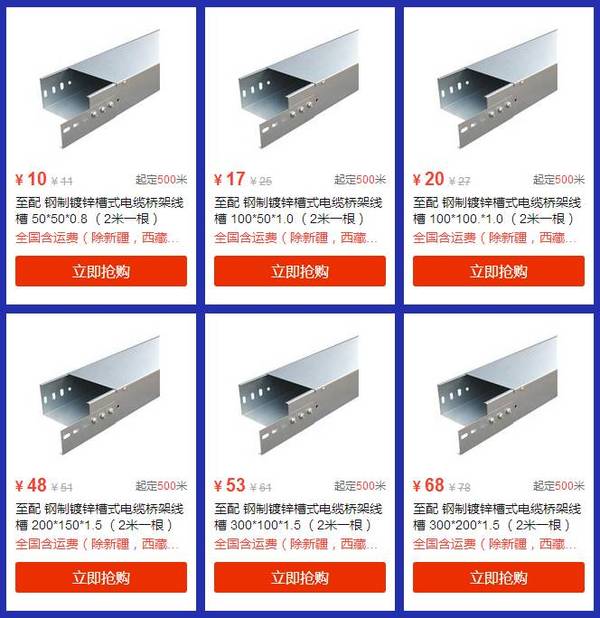Tap 立即抢购 for the 300*100*1.5 tray
The width and height of the screenshot is (600, 618).
pos(299,577)
